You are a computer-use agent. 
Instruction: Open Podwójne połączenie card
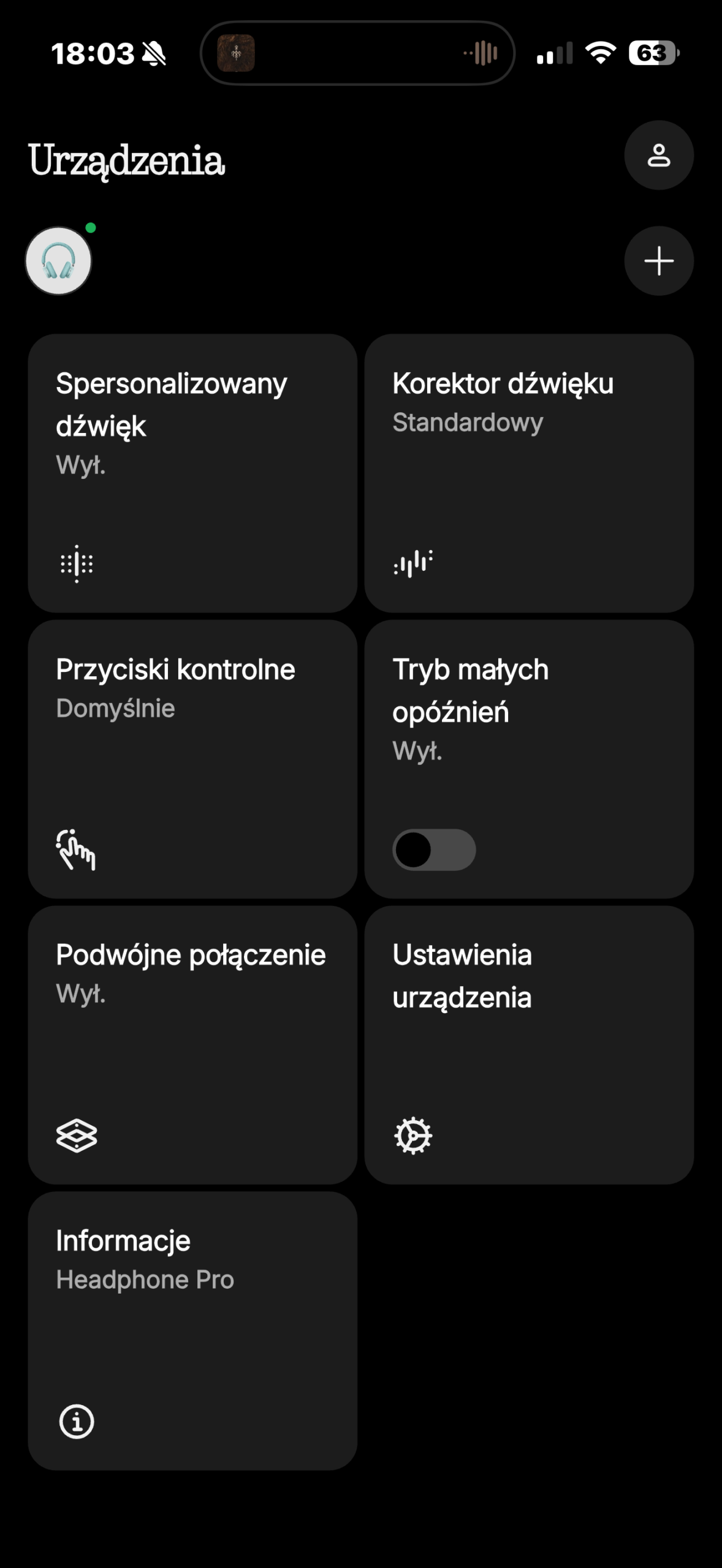pos(192,1044)
